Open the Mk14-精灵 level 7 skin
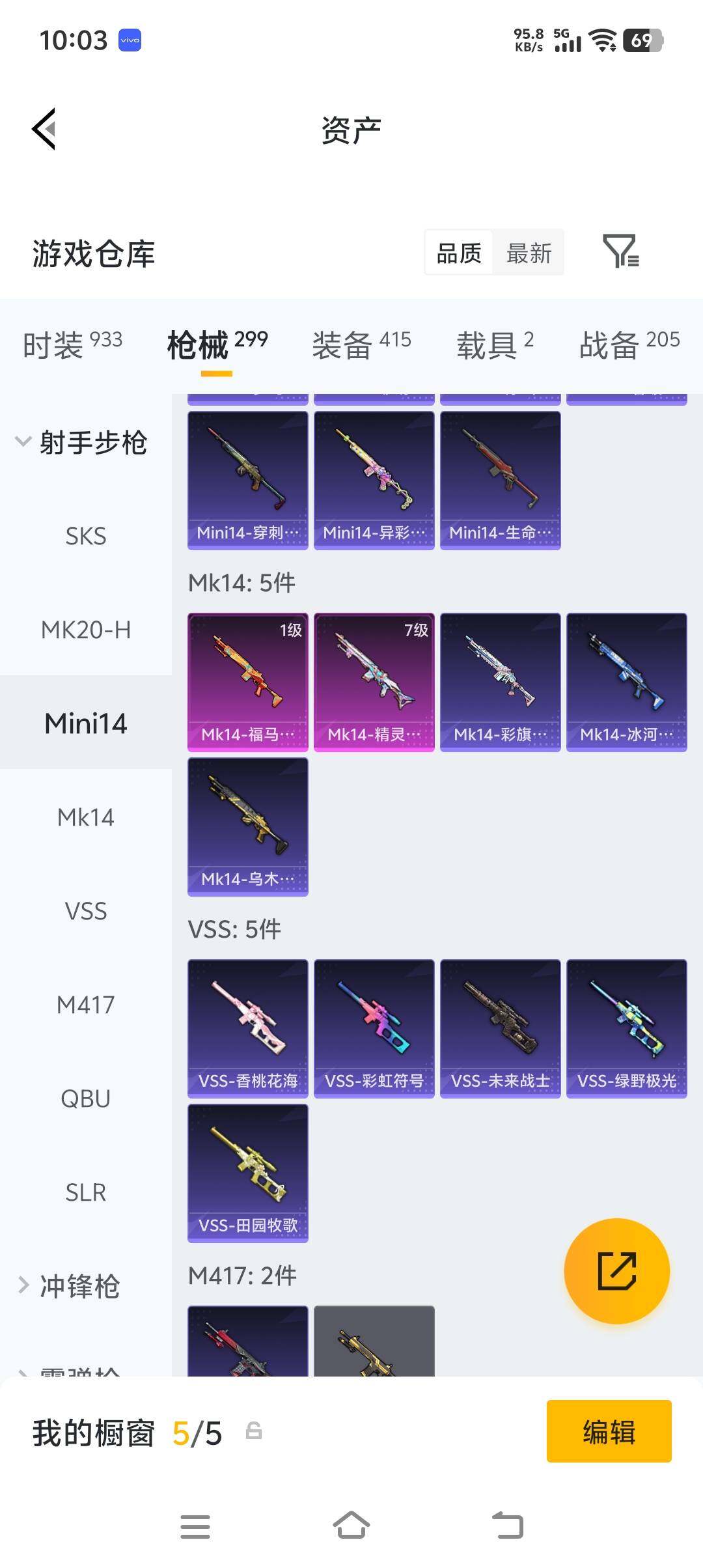Image resolution: width=703 pixels, height=1568 pixels. pyautogui.click(x=374, y=682)
